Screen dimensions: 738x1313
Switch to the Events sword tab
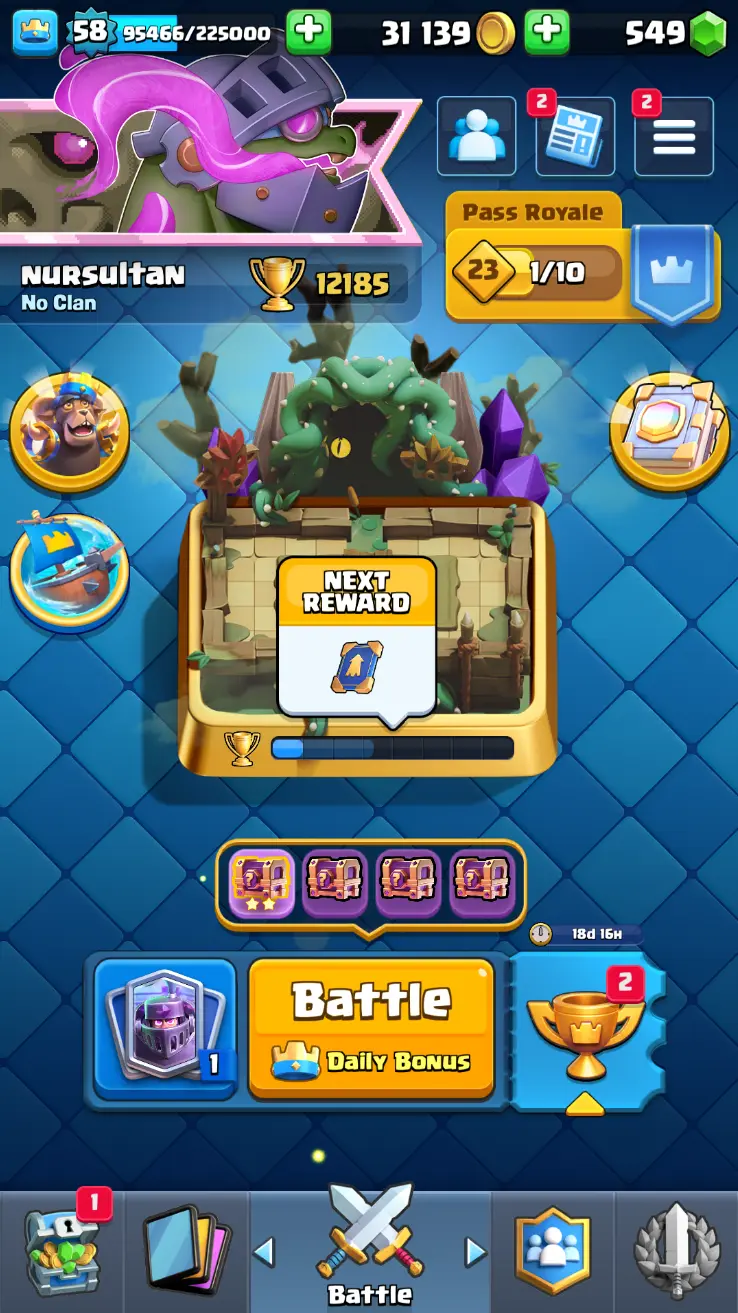(677, 1252)
